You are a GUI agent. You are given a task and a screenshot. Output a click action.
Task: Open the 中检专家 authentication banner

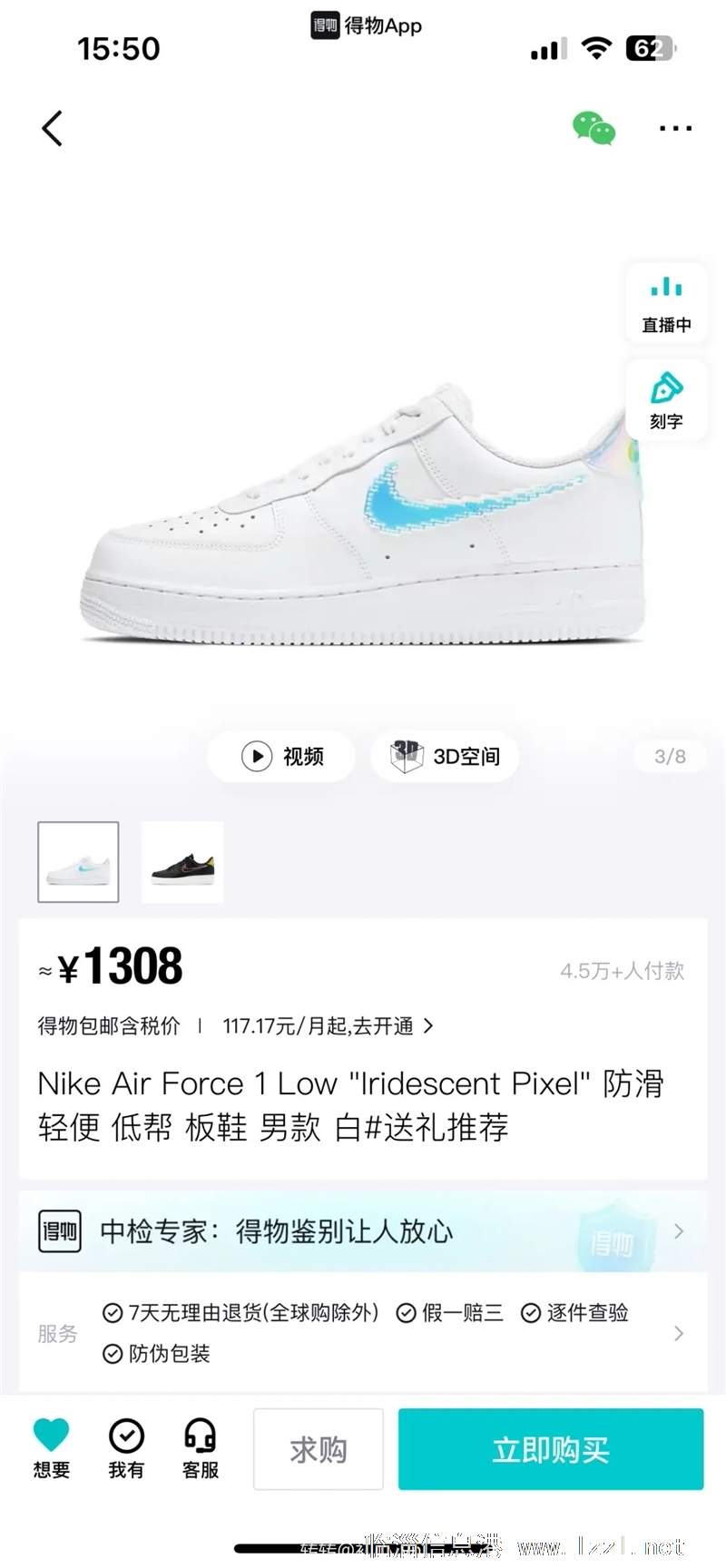[363, 1231]
